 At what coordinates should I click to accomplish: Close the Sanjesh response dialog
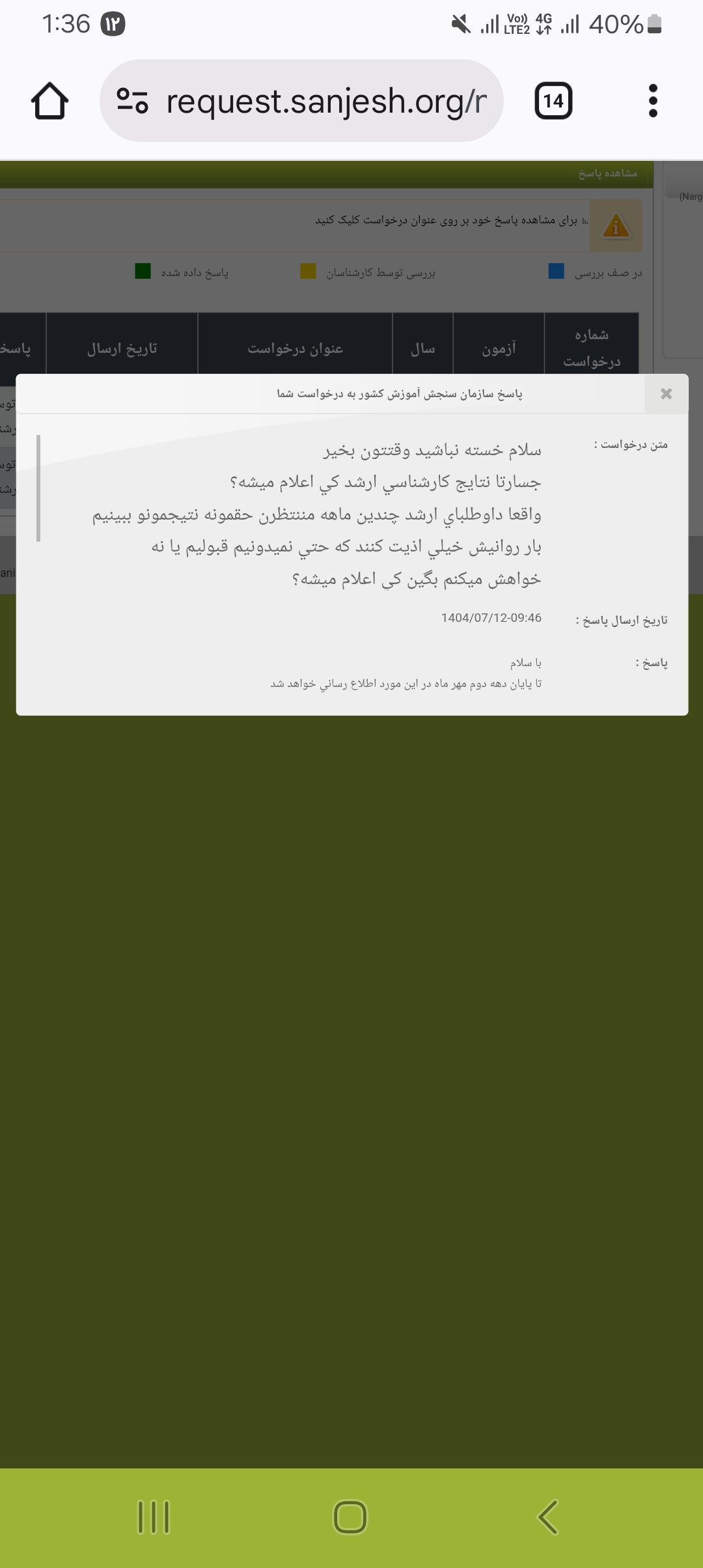click(666, 394)
